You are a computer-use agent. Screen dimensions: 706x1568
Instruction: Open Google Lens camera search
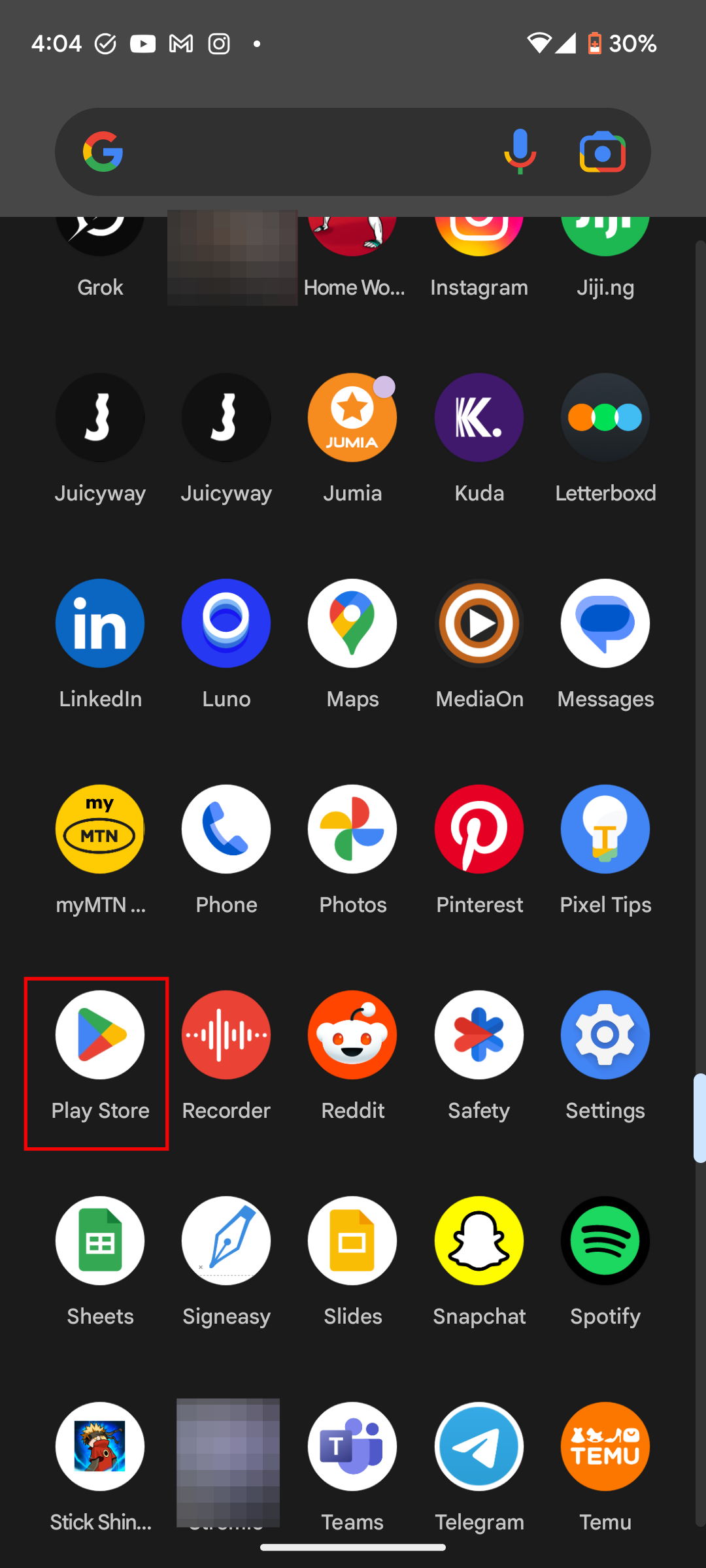click(600, 151)
